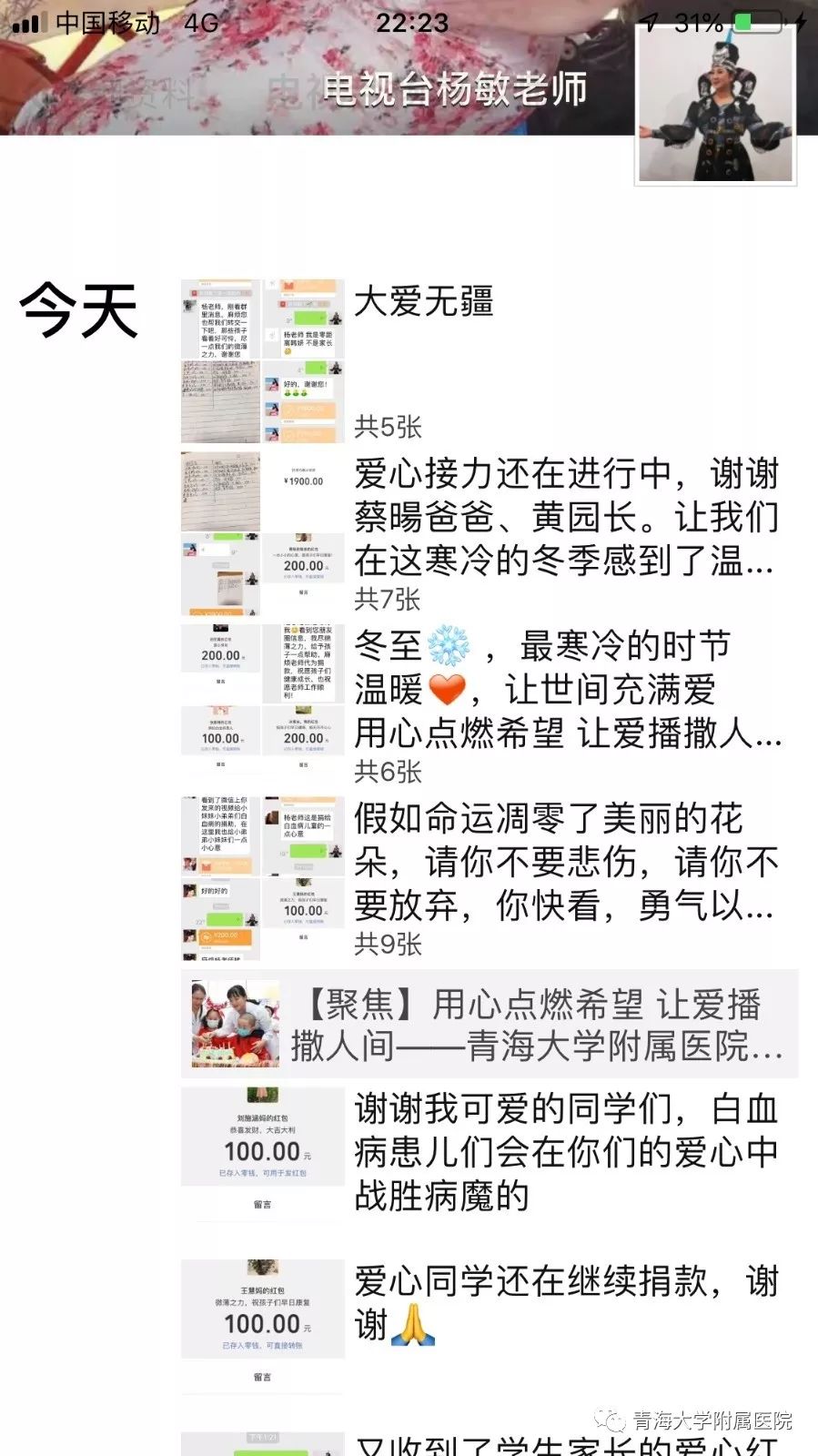Open the post 爱心同学还在继续捐款
Image resolution: width=818 pixels, height=1456 pixels.
(x=564, y=1302)
